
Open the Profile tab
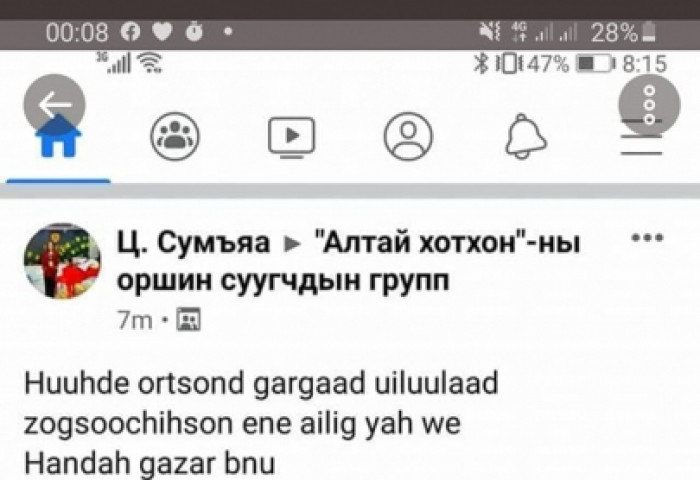(x=408, y=137)
